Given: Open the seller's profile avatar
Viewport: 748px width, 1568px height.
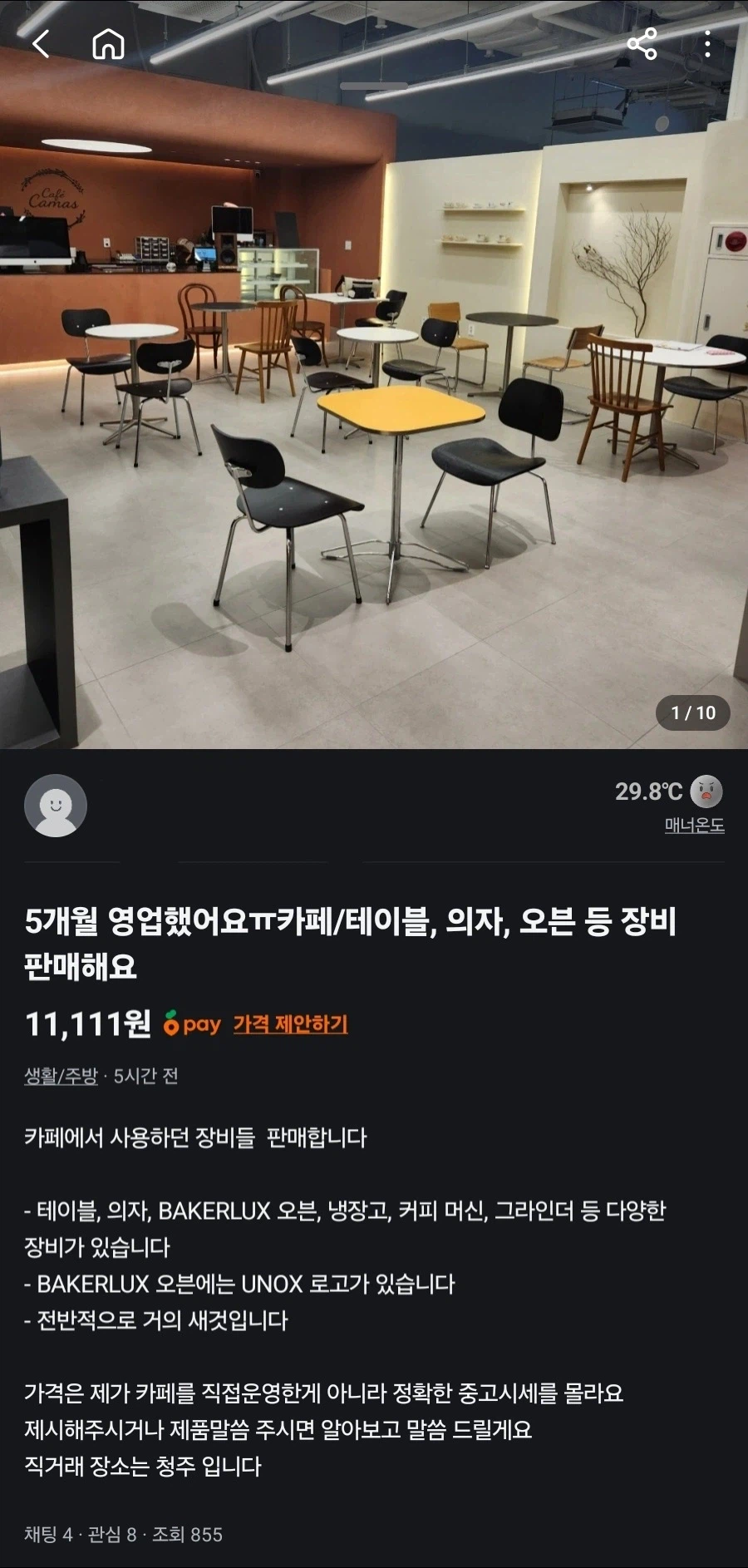Looking at the screenshot, I should pos(55,806).
